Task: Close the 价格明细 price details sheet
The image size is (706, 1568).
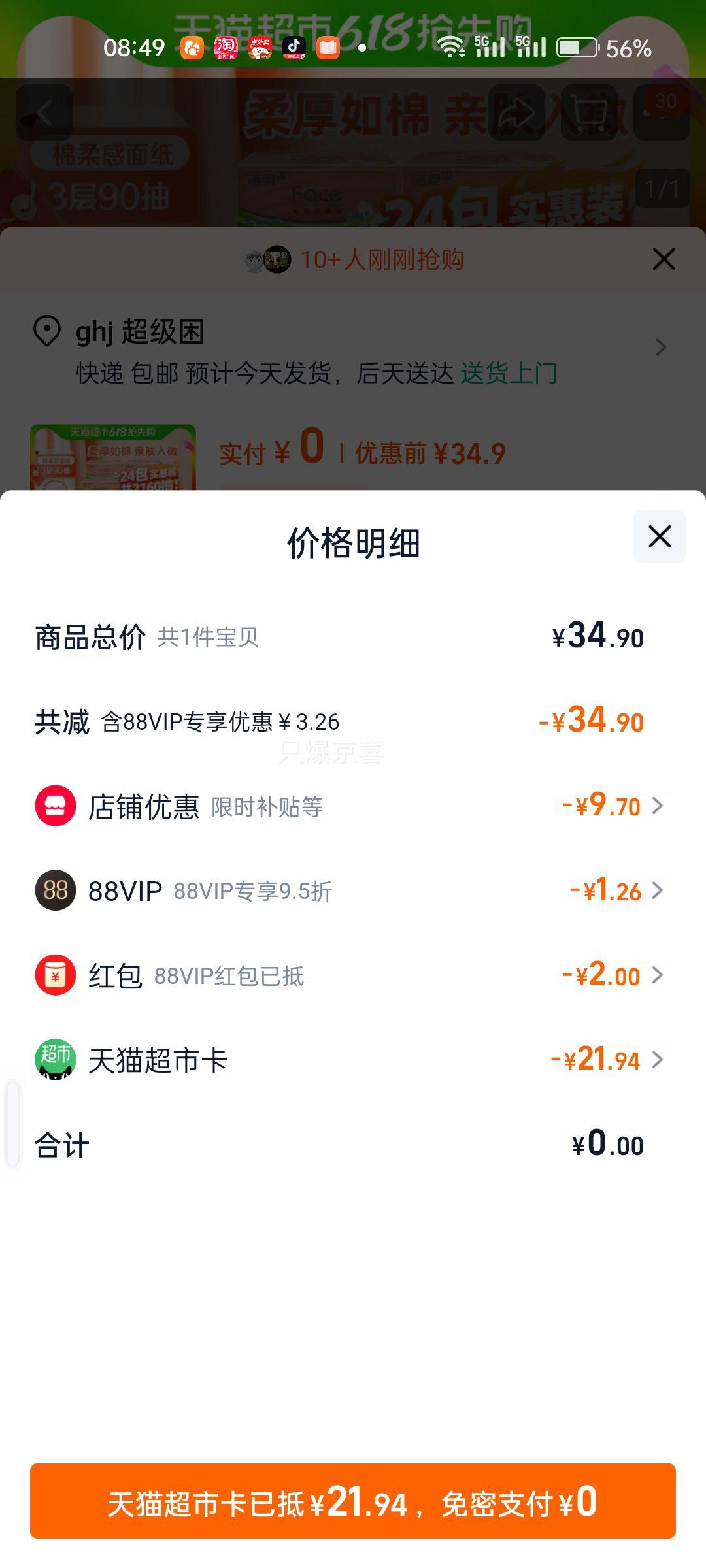Action: 660,536
